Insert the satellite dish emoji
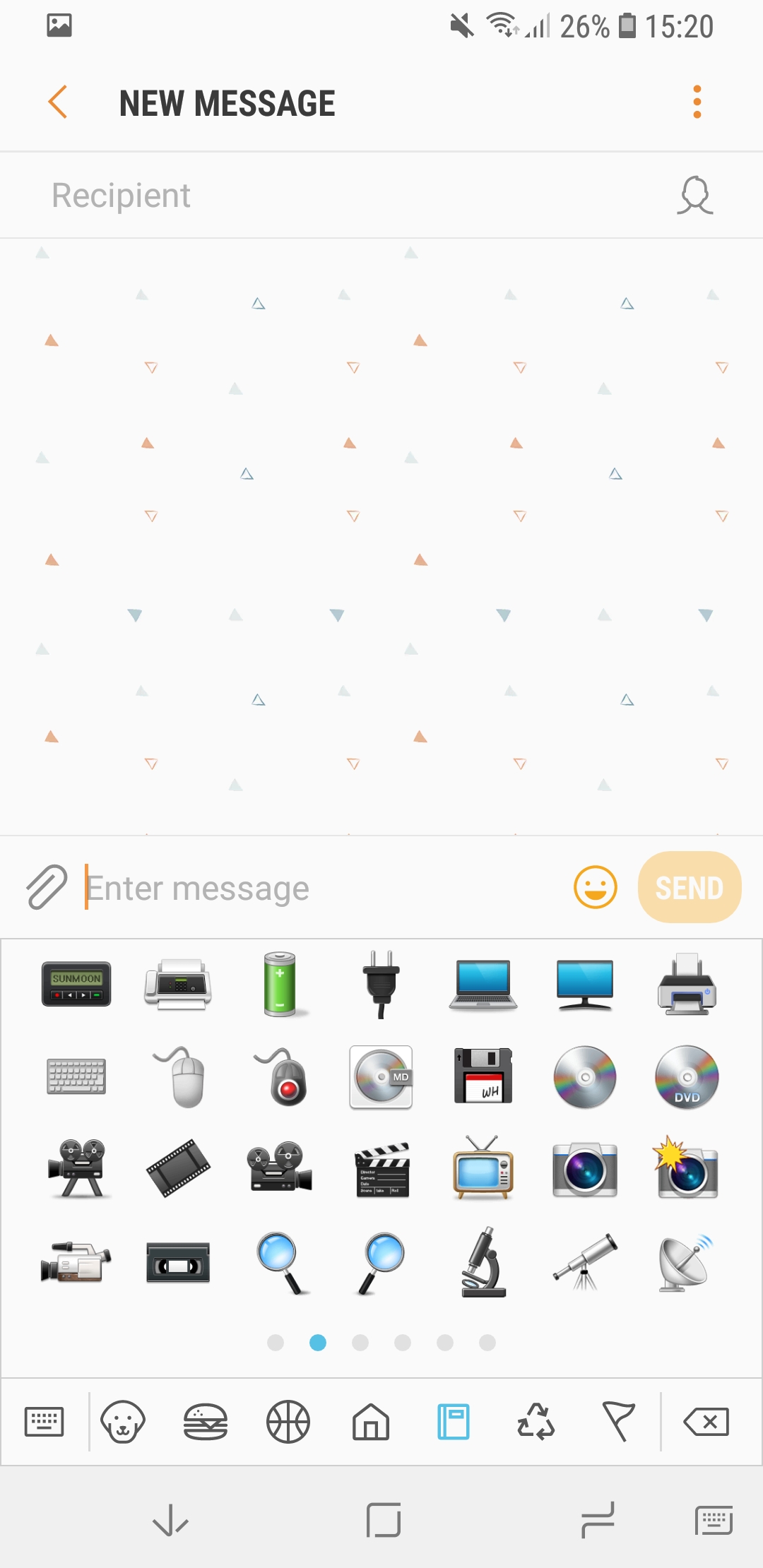Screen dimensions: 763x1568 click(685, 1262)
